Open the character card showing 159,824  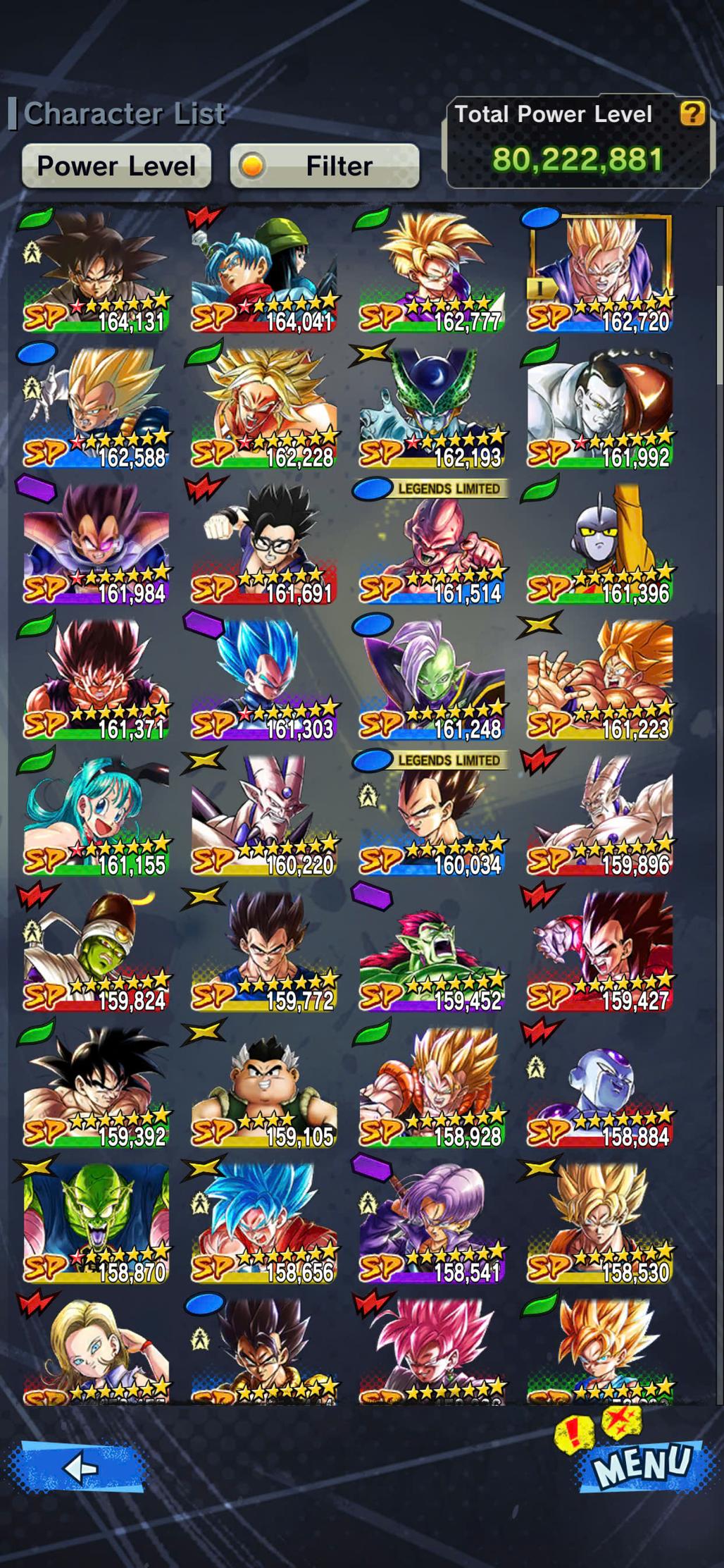pyautogui.click(x=96, y=951)
